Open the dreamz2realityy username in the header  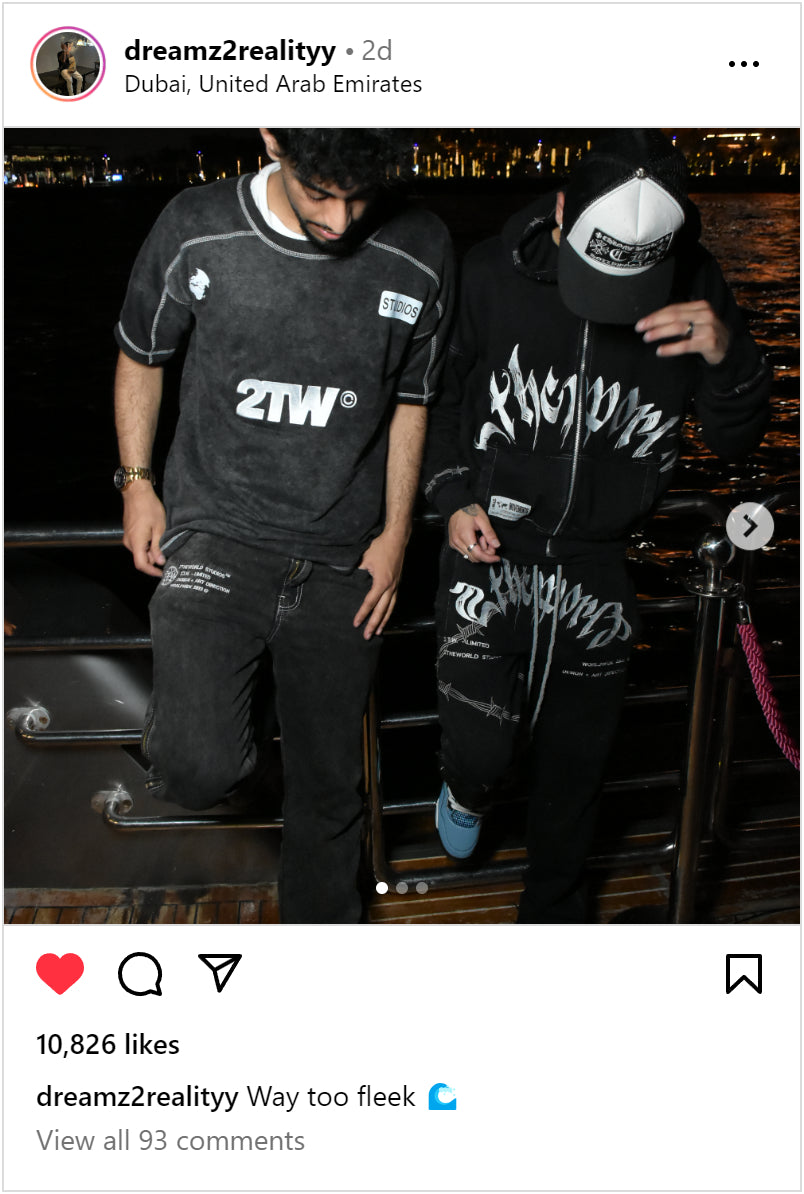click(229, 51)
